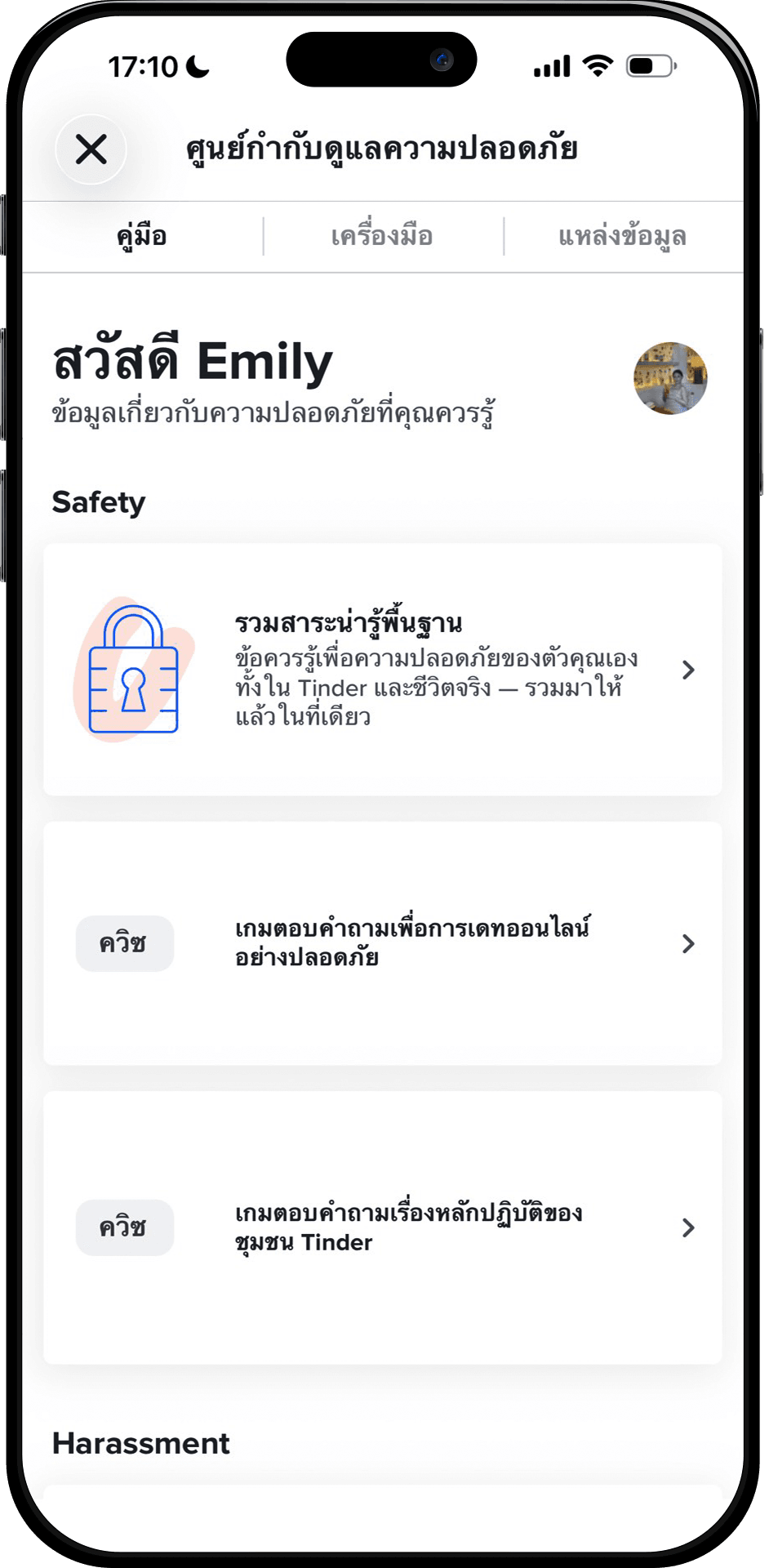Expand the รวมสาระน่ารู้พื้นฐาน card chevron
The height and width of the screenshot is (1568, 769).
tap(690, 670)
